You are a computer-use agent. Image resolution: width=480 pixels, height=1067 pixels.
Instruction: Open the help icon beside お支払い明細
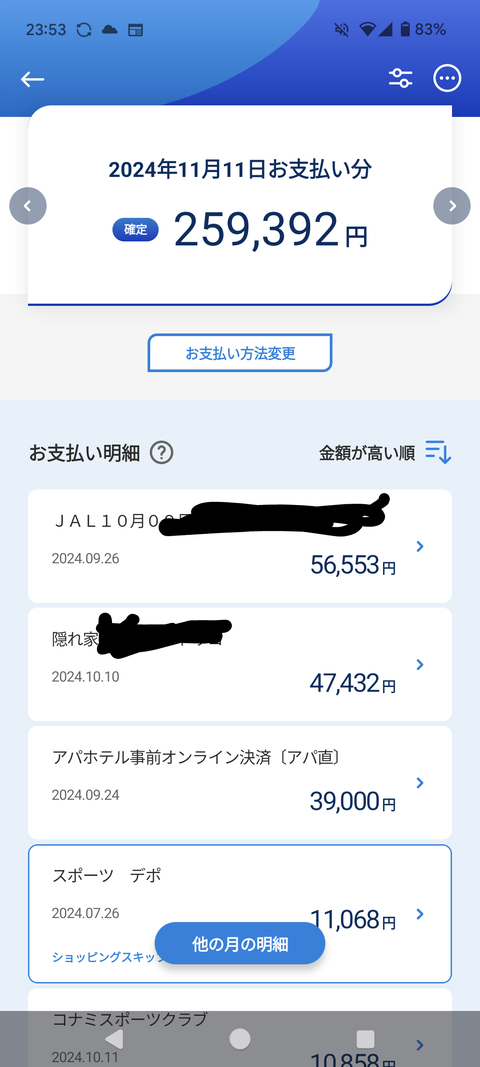click(x=162, y=453)
